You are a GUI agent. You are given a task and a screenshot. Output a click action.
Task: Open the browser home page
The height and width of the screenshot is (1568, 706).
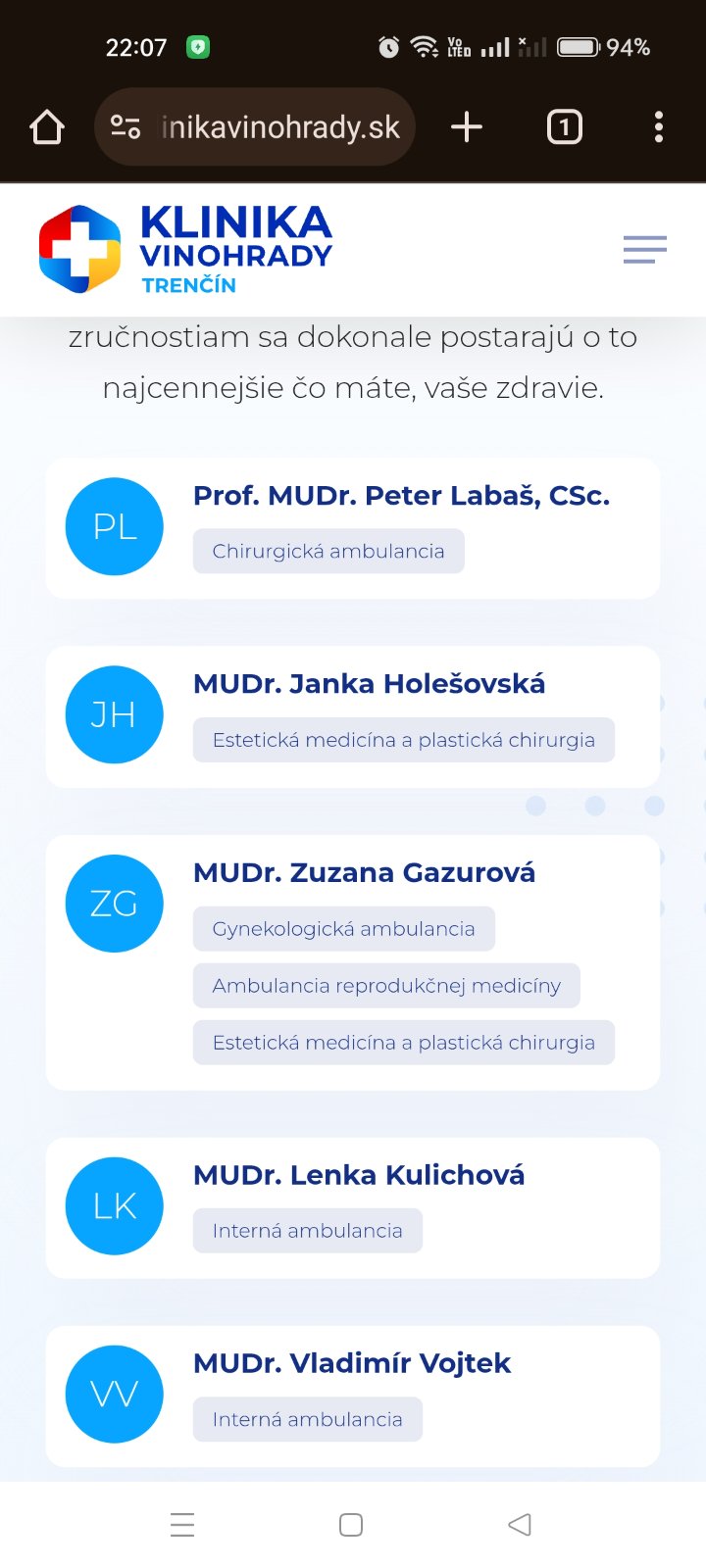[47, 127]
